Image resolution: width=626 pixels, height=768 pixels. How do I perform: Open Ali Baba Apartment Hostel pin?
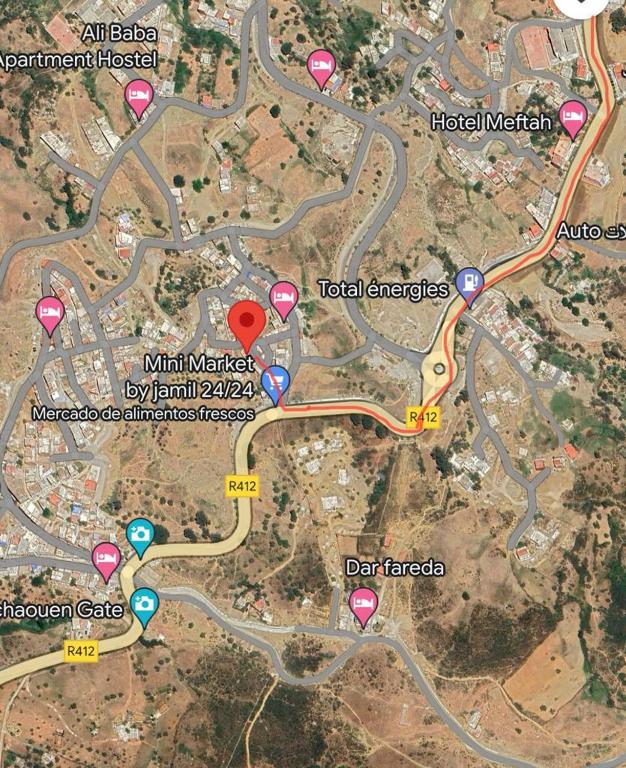139,97
